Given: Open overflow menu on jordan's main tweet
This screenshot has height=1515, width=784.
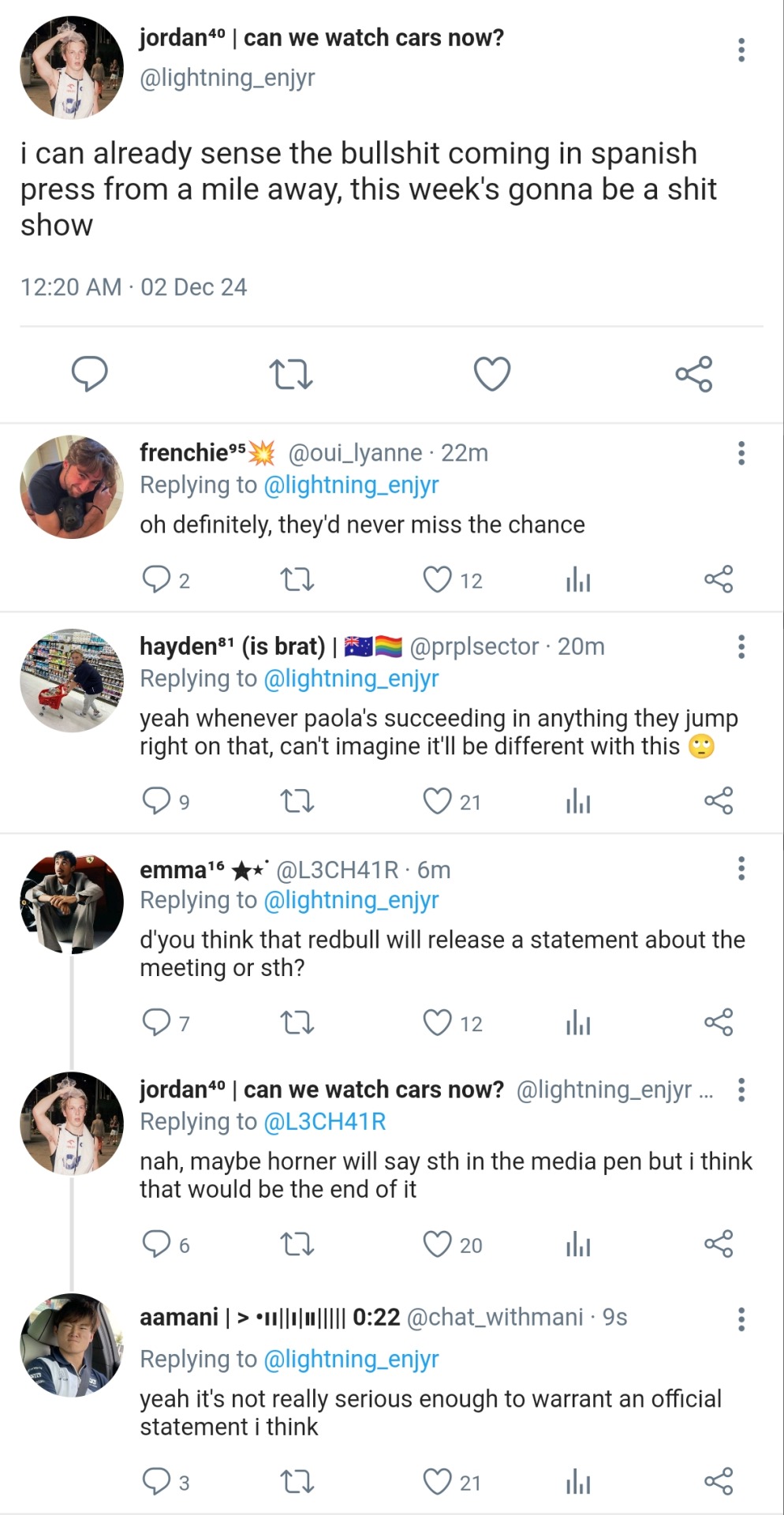Looking at the screenshot, I should coord(741,50).
